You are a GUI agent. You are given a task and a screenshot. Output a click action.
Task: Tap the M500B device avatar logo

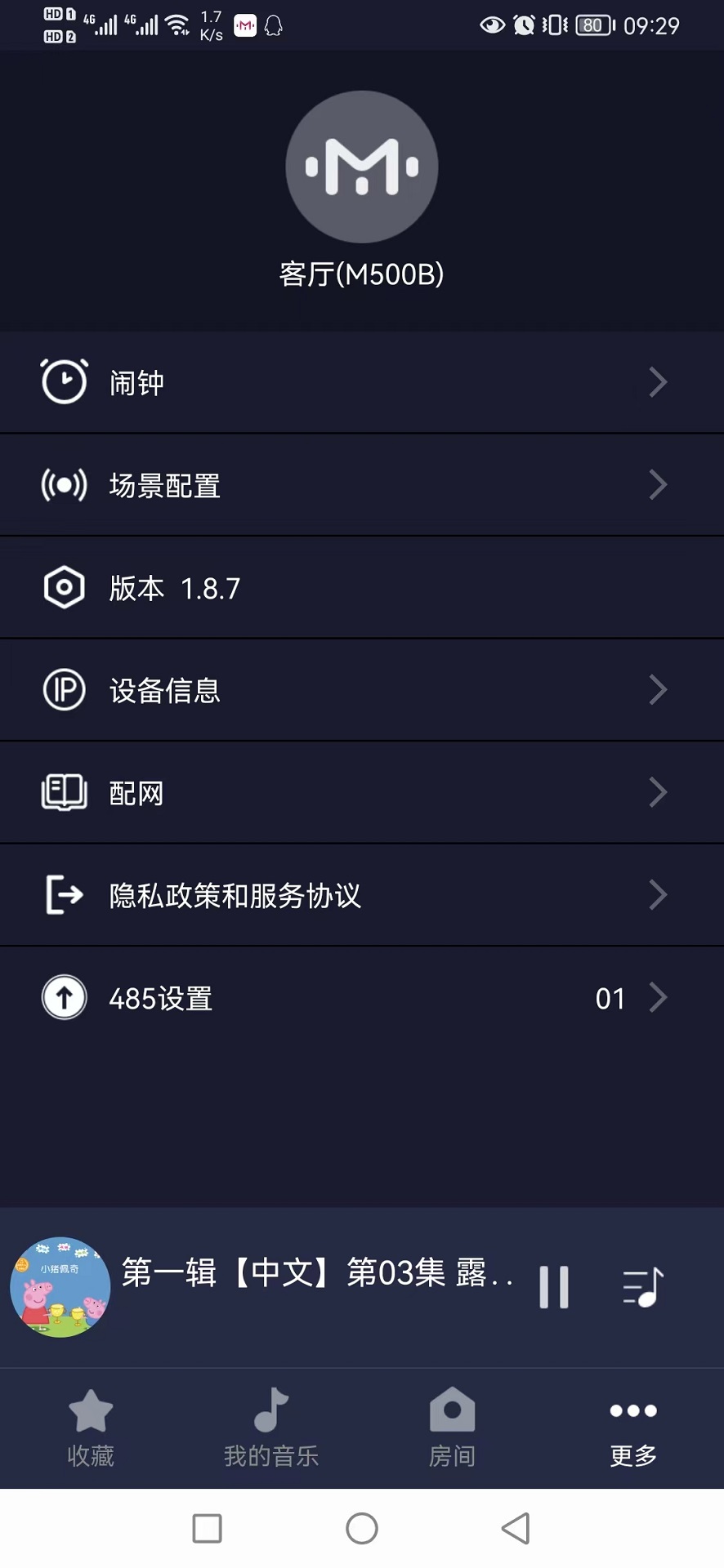pos(362,166)
